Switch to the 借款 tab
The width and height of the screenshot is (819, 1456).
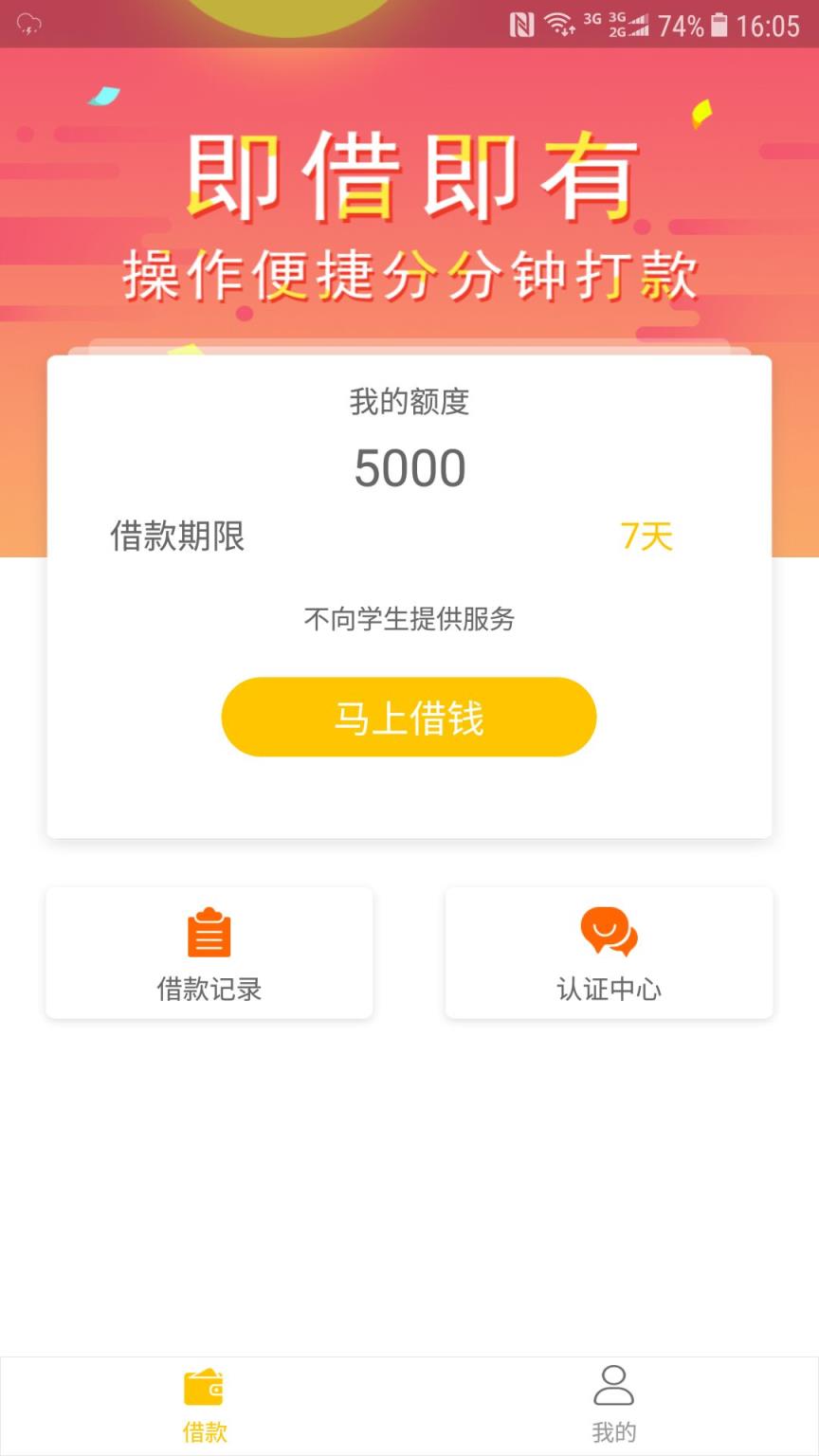pos(204,1405)
